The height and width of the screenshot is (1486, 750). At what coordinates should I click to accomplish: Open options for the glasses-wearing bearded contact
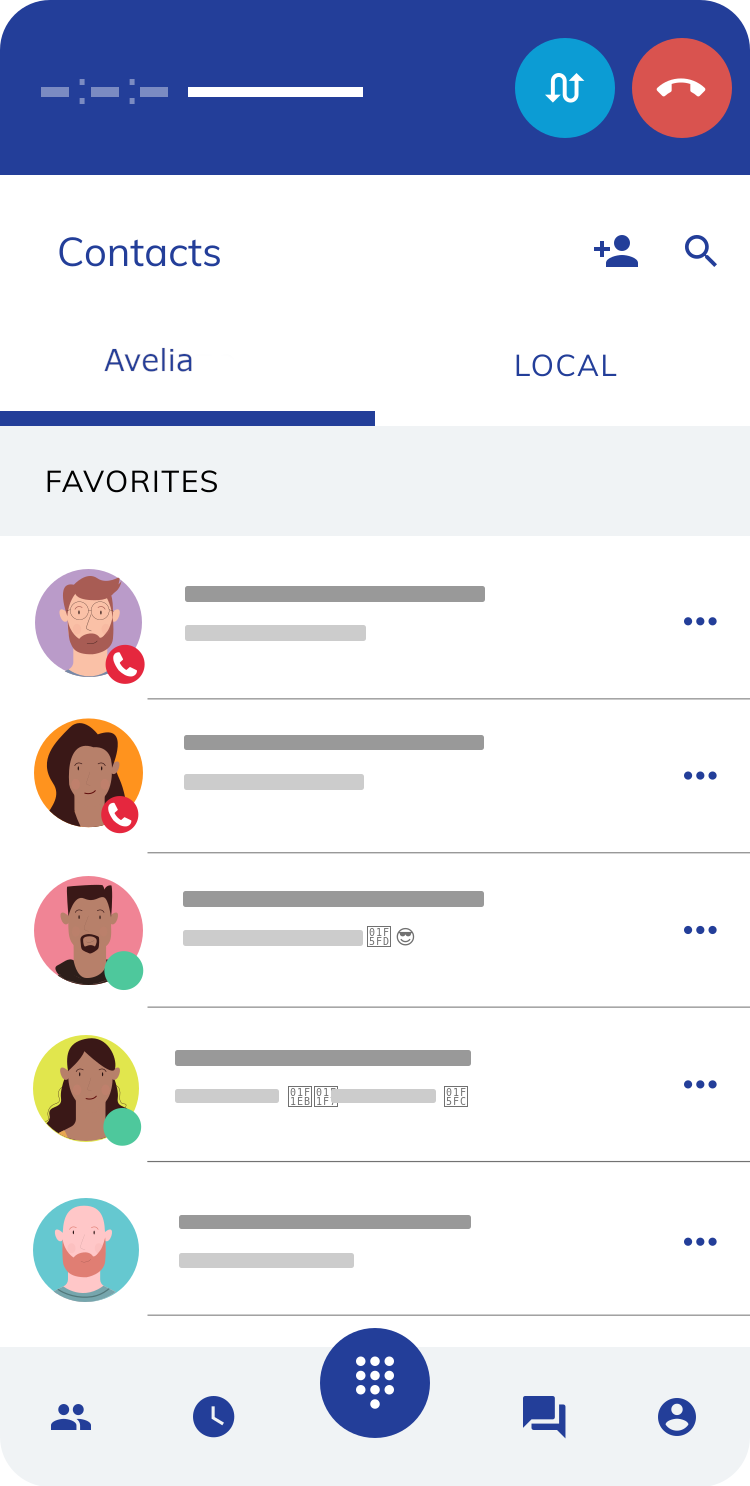pyautogui.click(x=700, y=621)
